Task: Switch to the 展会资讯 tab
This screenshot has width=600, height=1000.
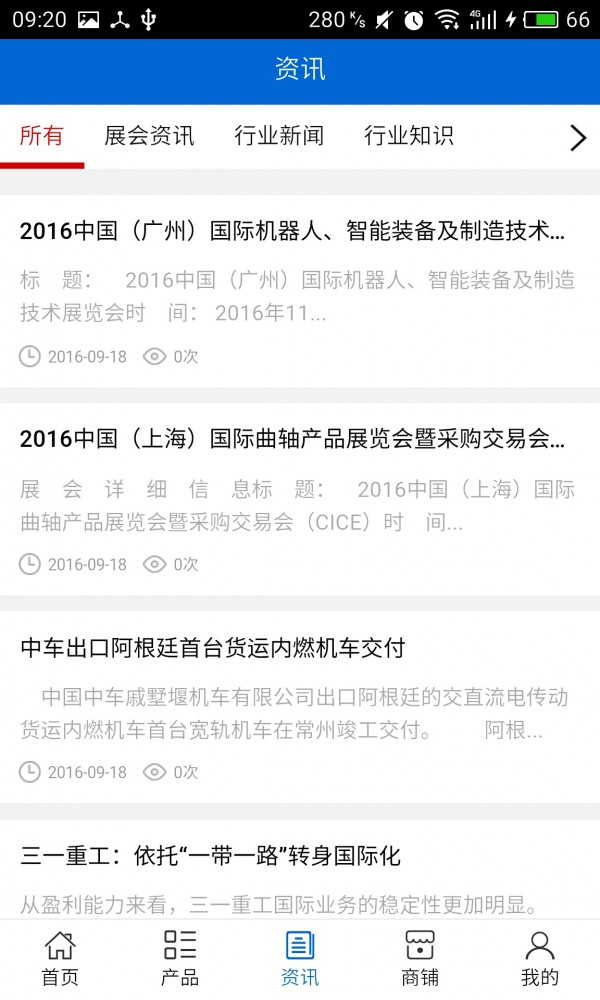Action: 149,136
